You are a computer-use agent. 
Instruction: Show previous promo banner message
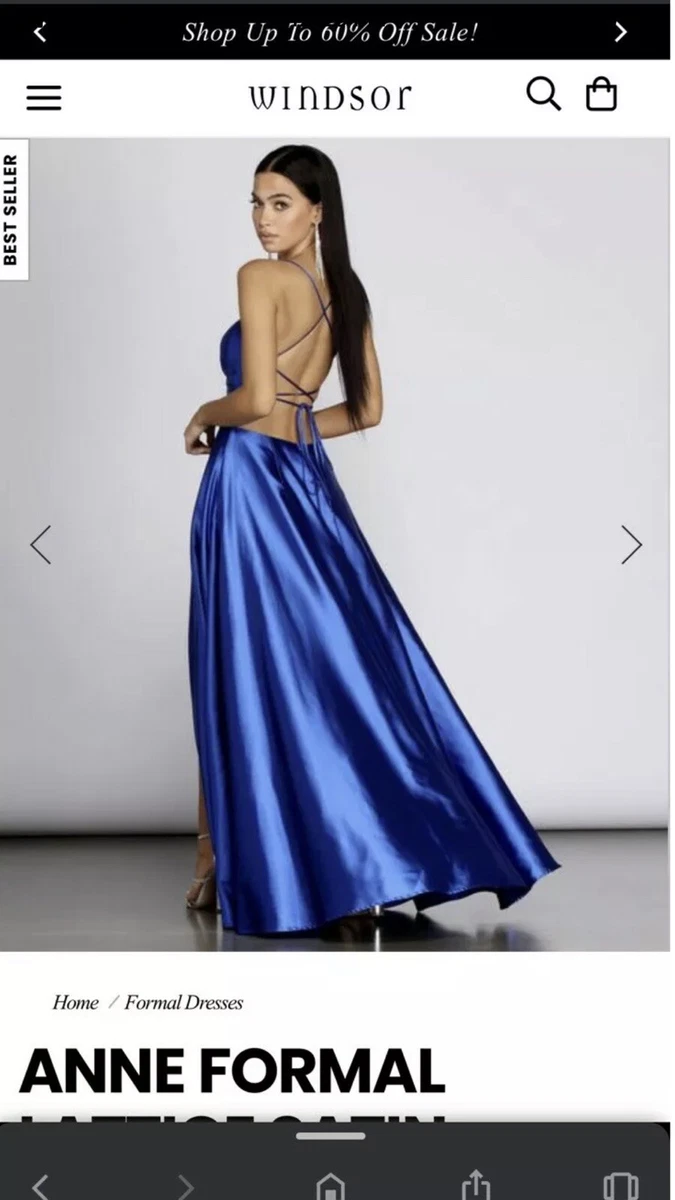tap(40, 32)
